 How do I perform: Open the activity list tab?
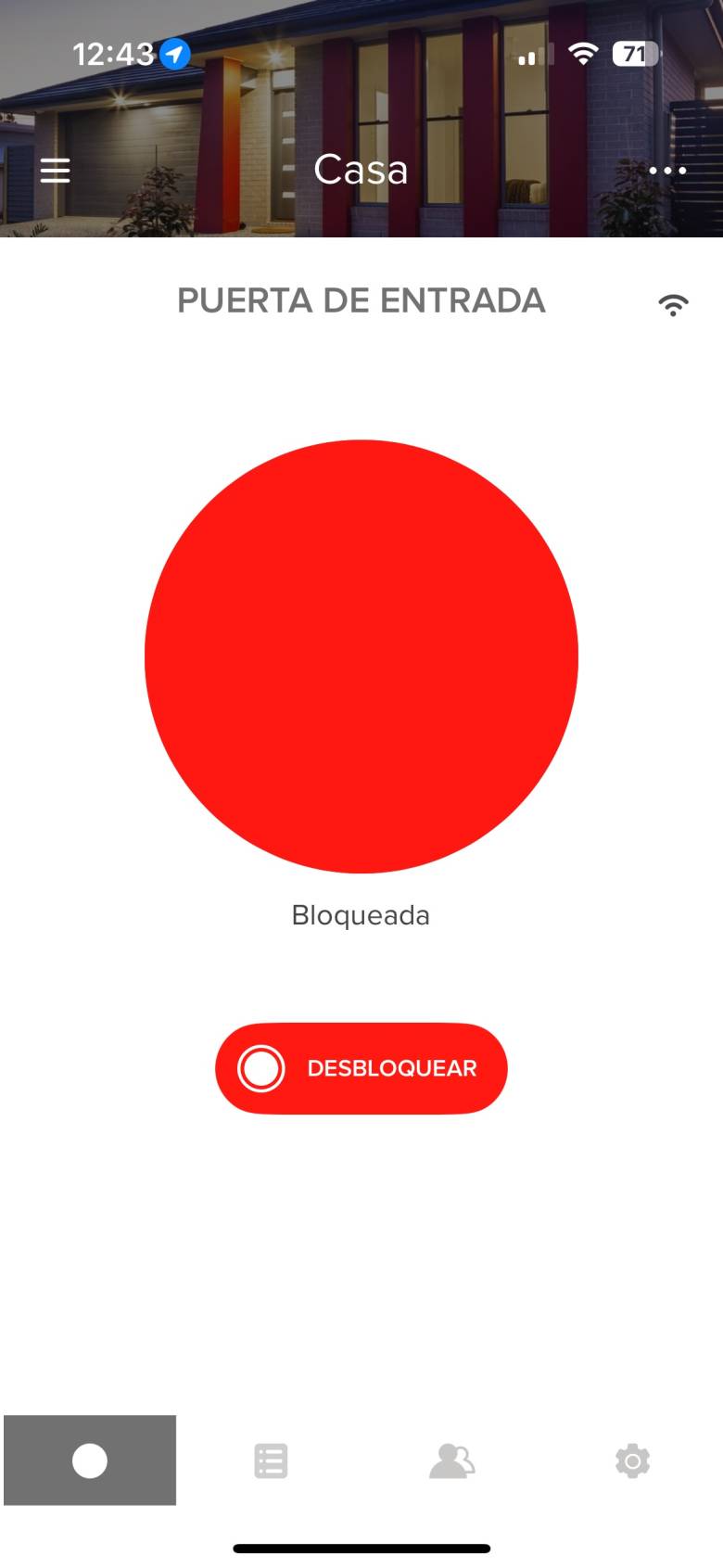tap(271, 1460)
